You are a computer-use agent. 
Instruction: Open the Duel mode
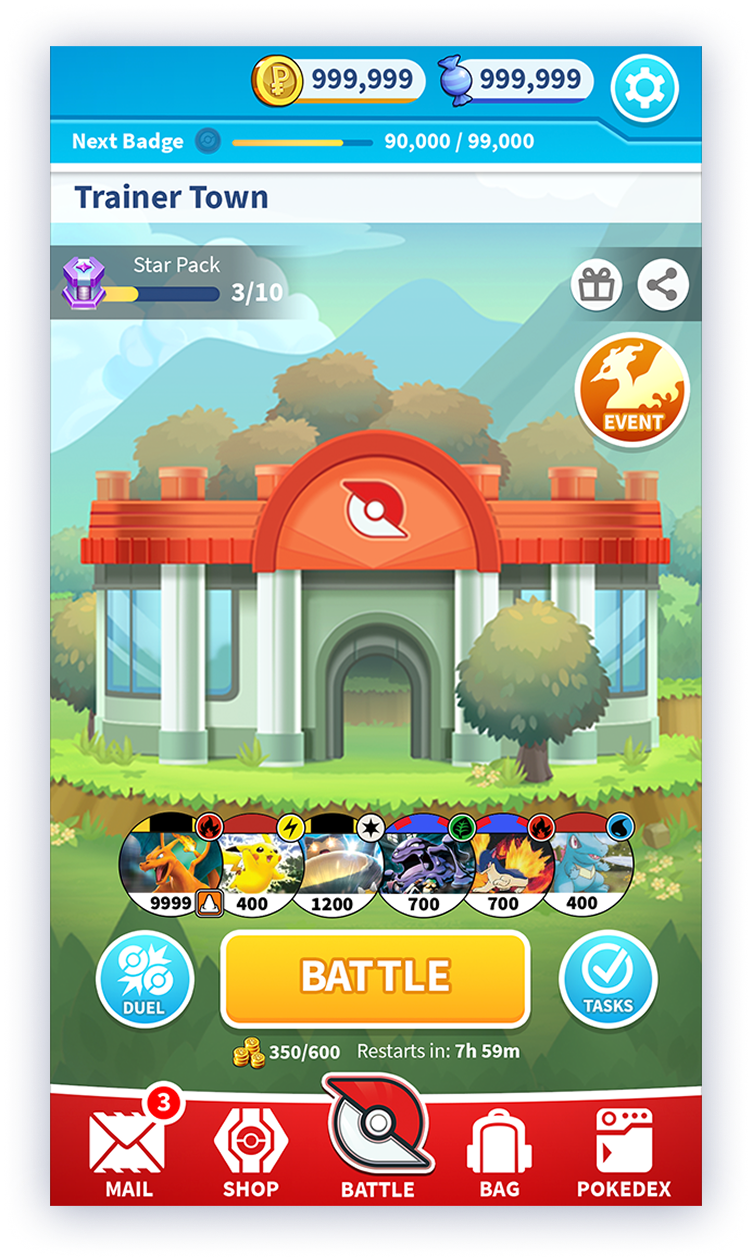[x=144, y=980]
